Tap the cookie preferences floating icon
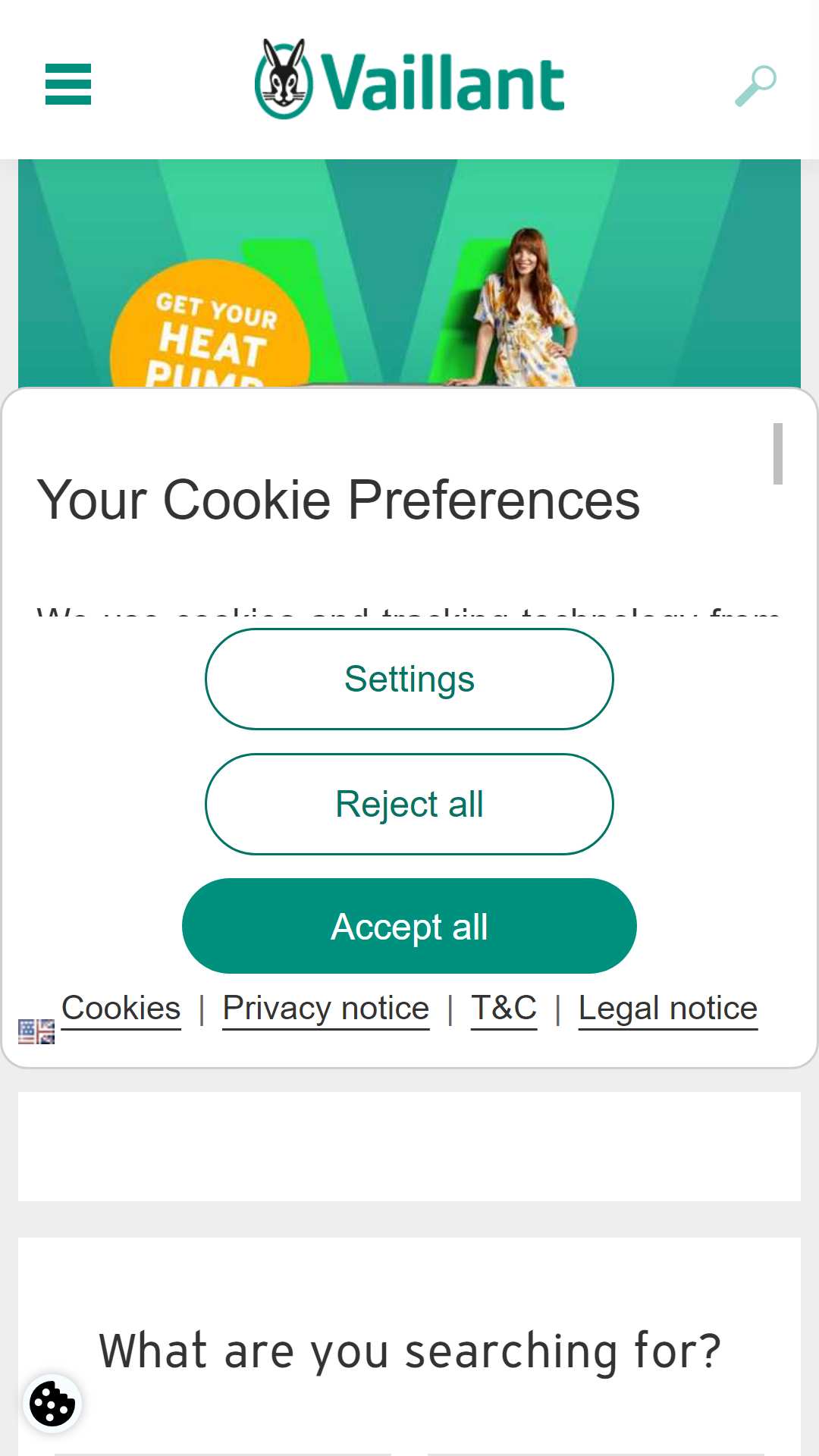 pos(52,1404)
